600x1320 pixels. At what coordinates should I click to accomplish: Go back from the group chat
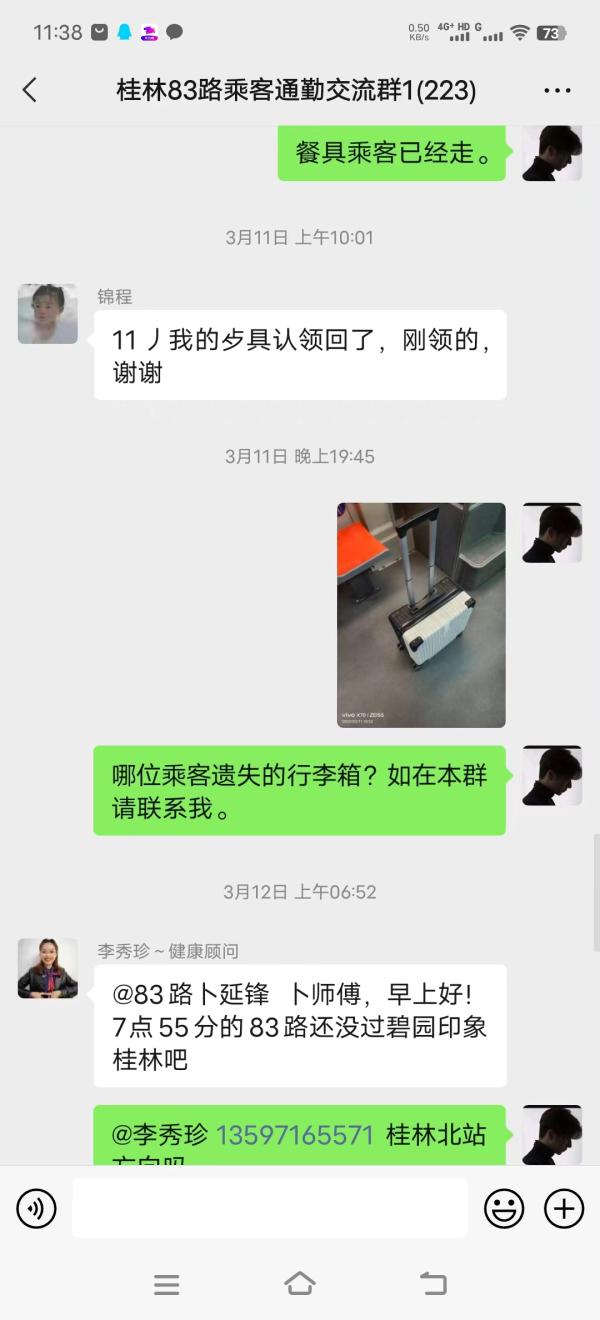(x=29, y=90)
